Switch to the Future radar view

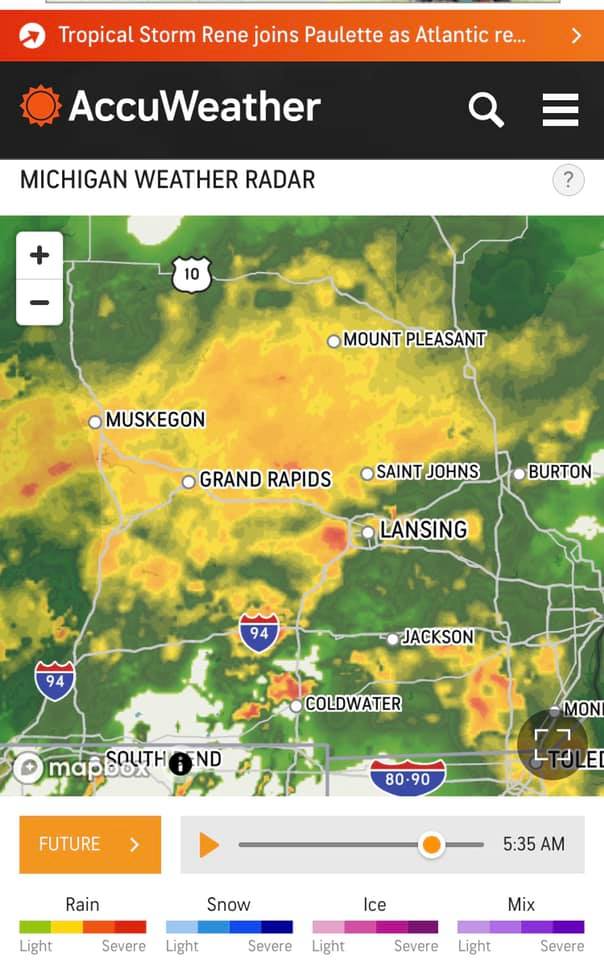[x=90, y=845]
